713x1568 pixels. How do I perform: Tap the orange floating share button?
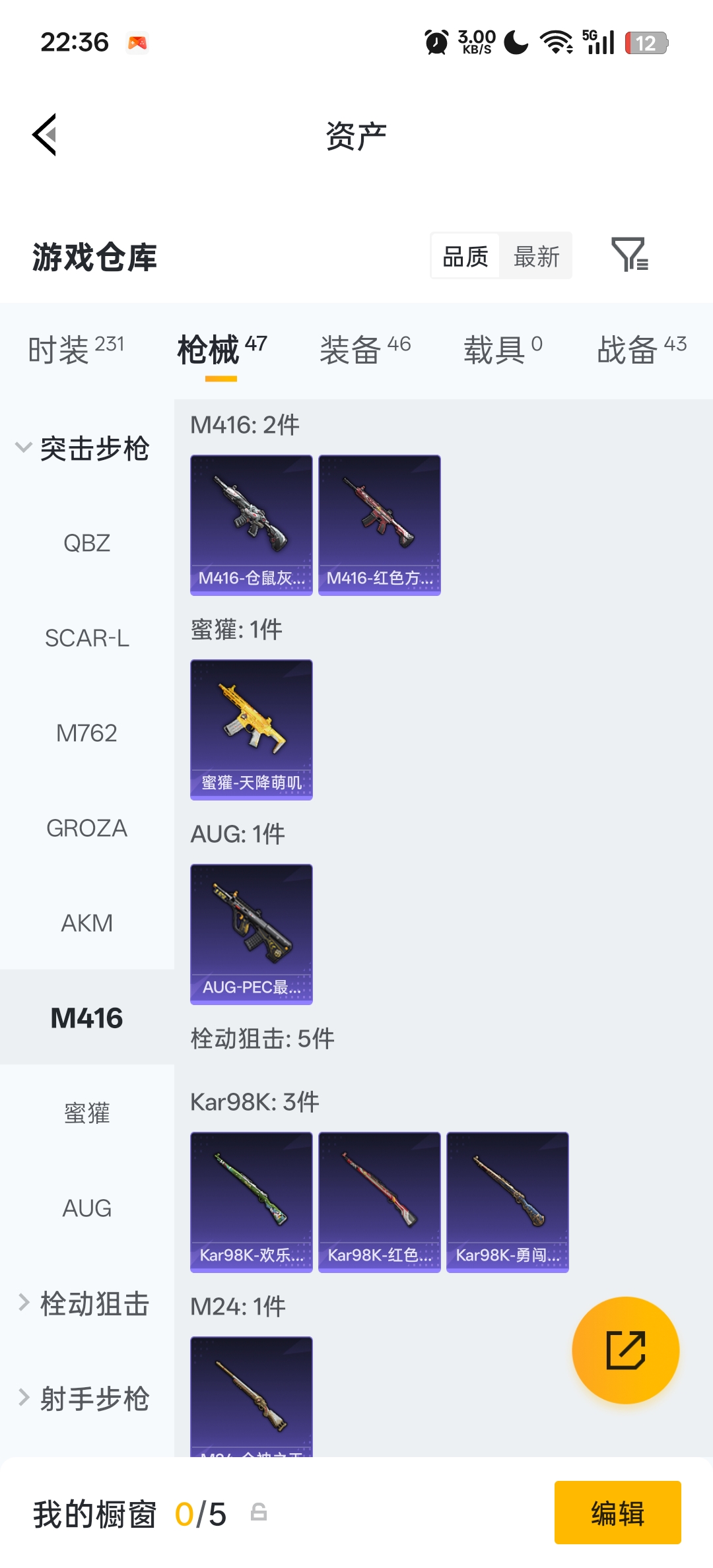(625, 1350)
